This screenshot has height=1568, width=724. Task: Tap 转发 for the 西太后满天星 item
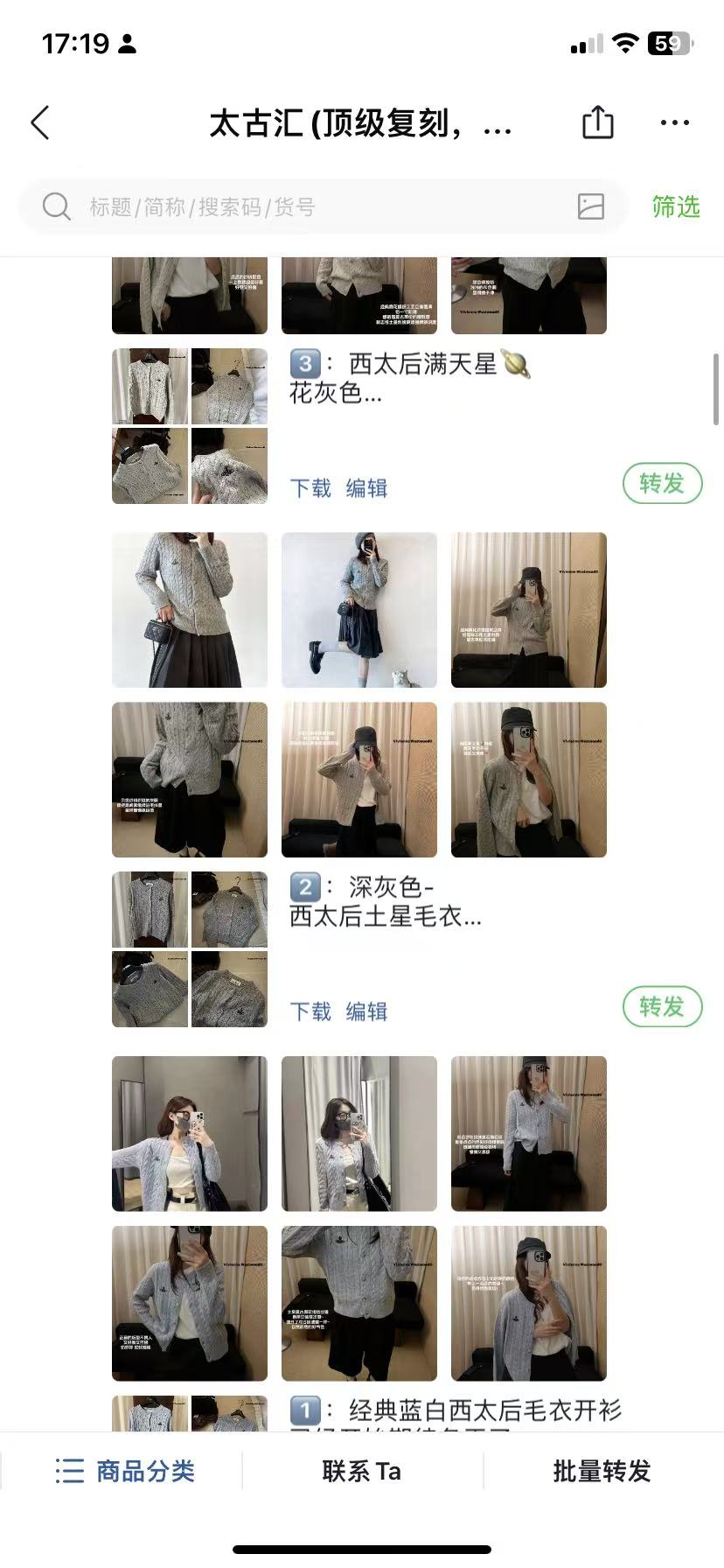[x=662, y=483]
